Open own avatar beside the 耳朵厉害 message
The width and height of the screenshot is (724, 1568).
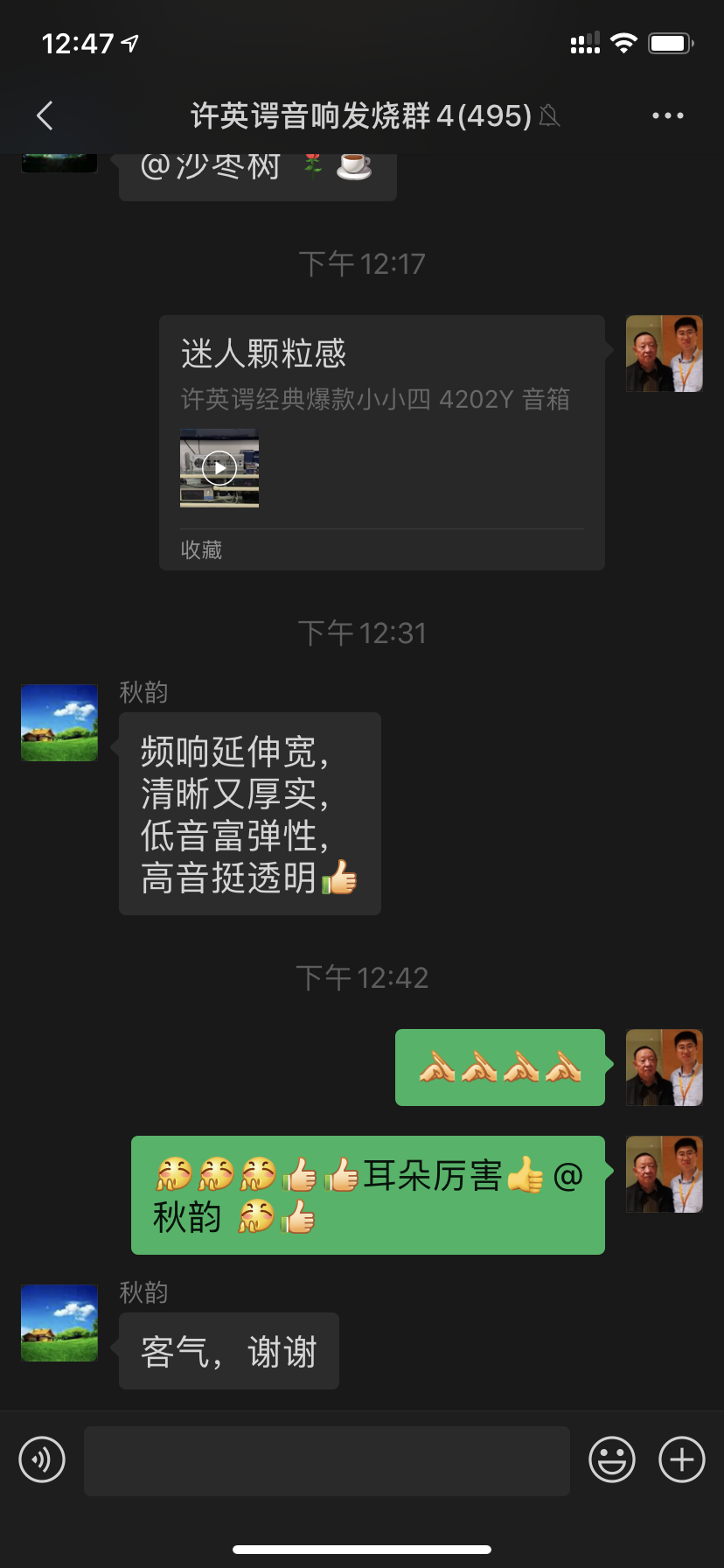(x=665, y=1174)
